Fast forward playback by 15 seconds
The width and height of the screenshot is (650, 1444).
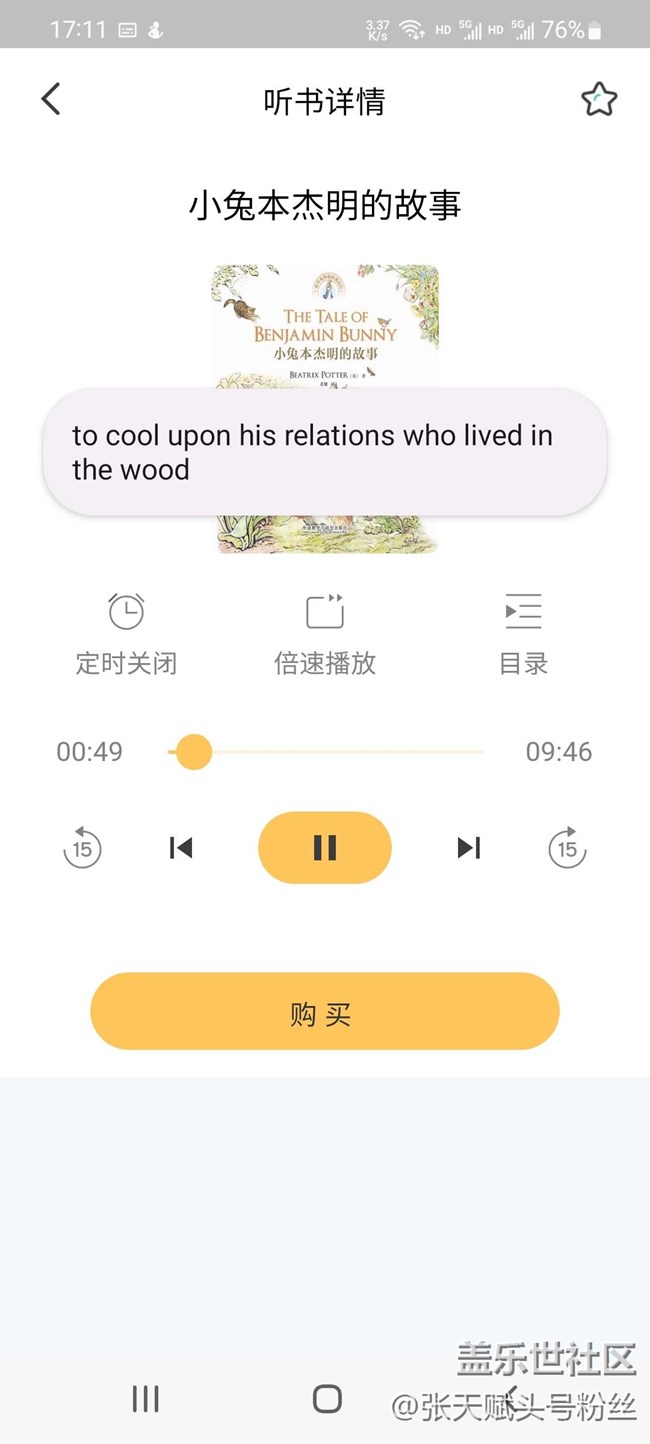pyautogui.click(x=567, y=848)
